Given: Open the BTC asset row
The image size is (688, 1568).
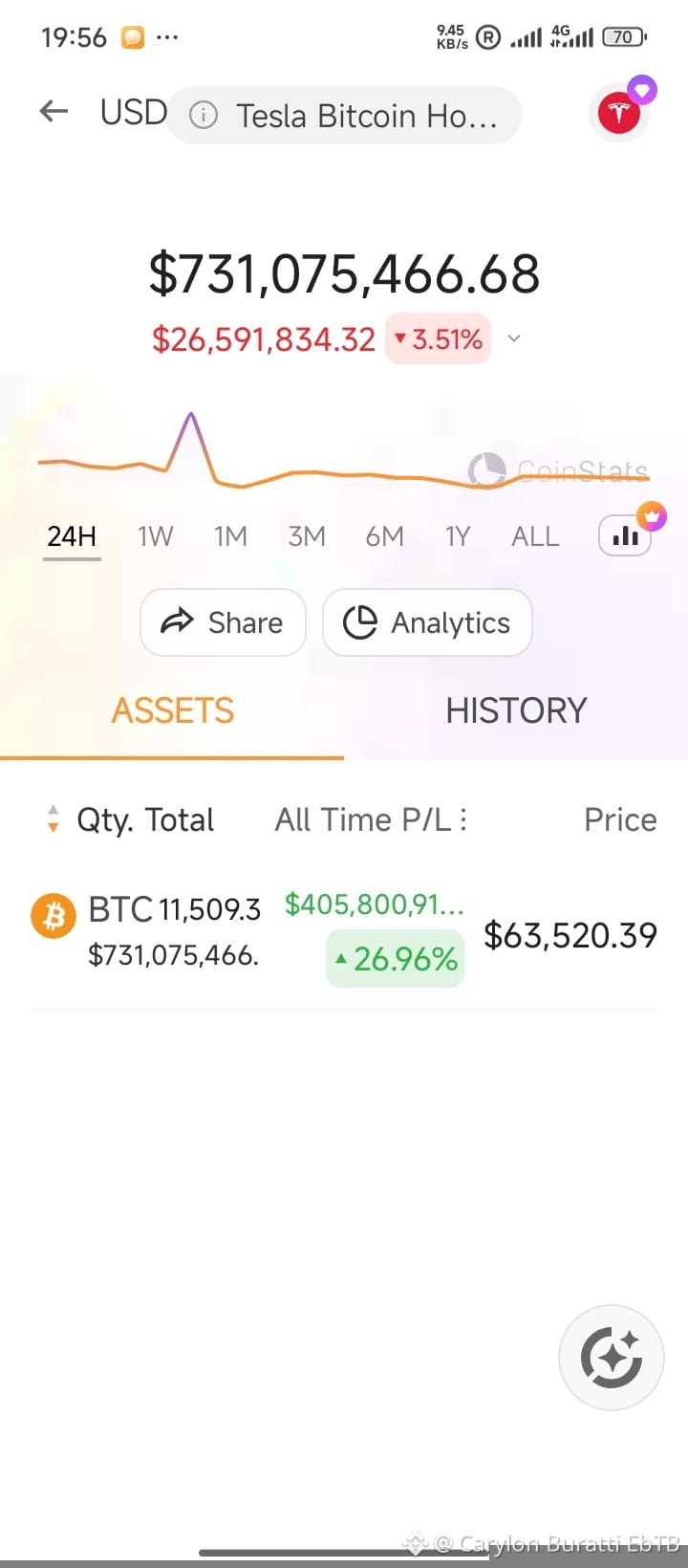Looking at the screenshot, I should [344, 934].
